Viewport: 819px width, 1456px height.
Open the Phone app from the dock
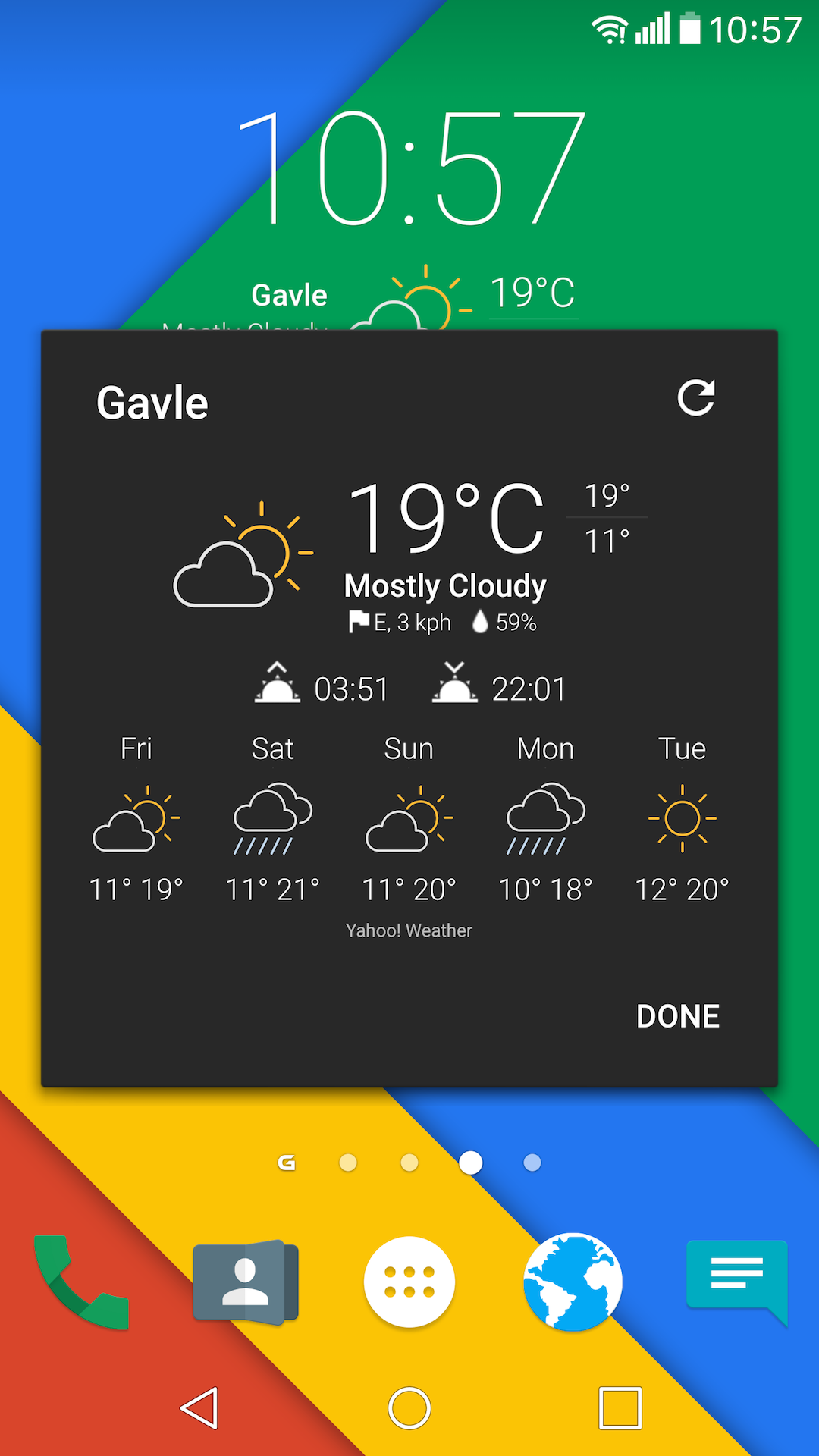pyautogui.click(x=81, y=1282)
